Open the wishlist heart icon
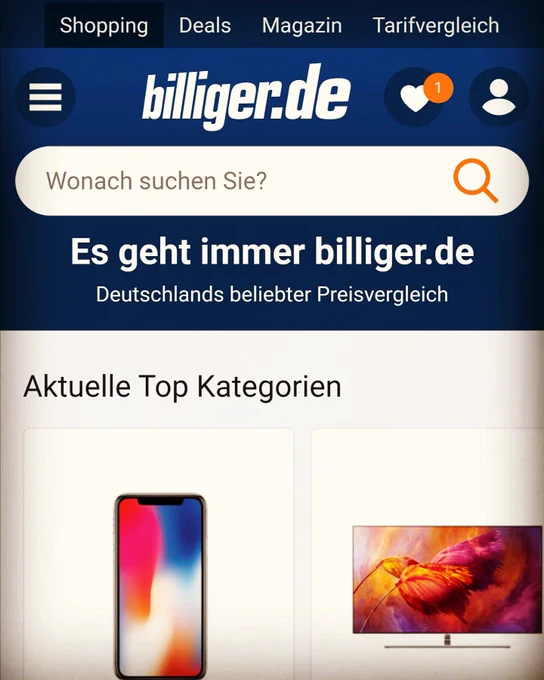 (415, 97)
